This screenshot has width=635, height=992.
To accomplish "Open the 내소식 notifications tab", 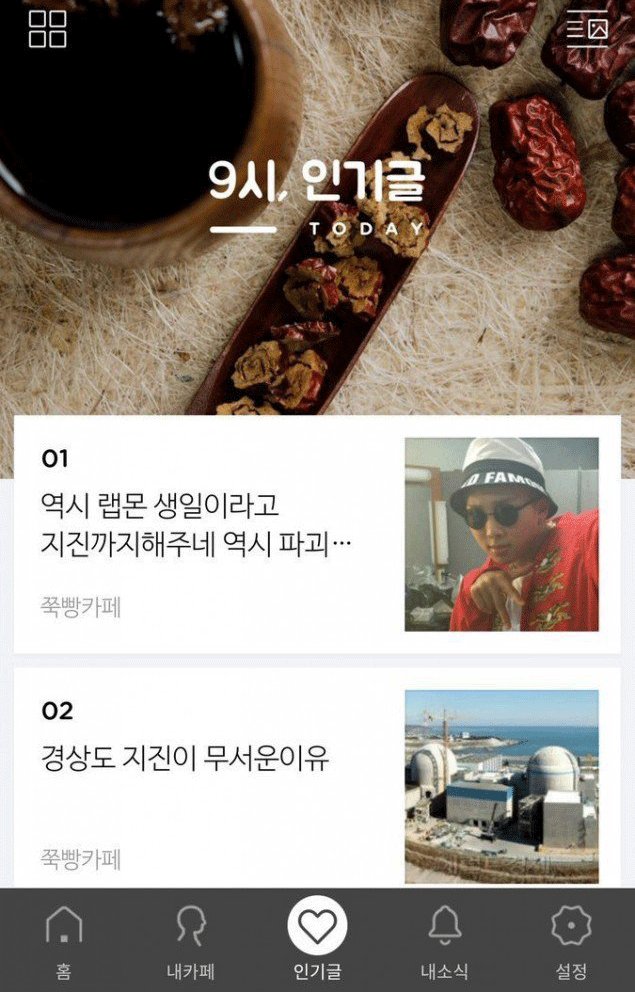I will click(444, 941).
